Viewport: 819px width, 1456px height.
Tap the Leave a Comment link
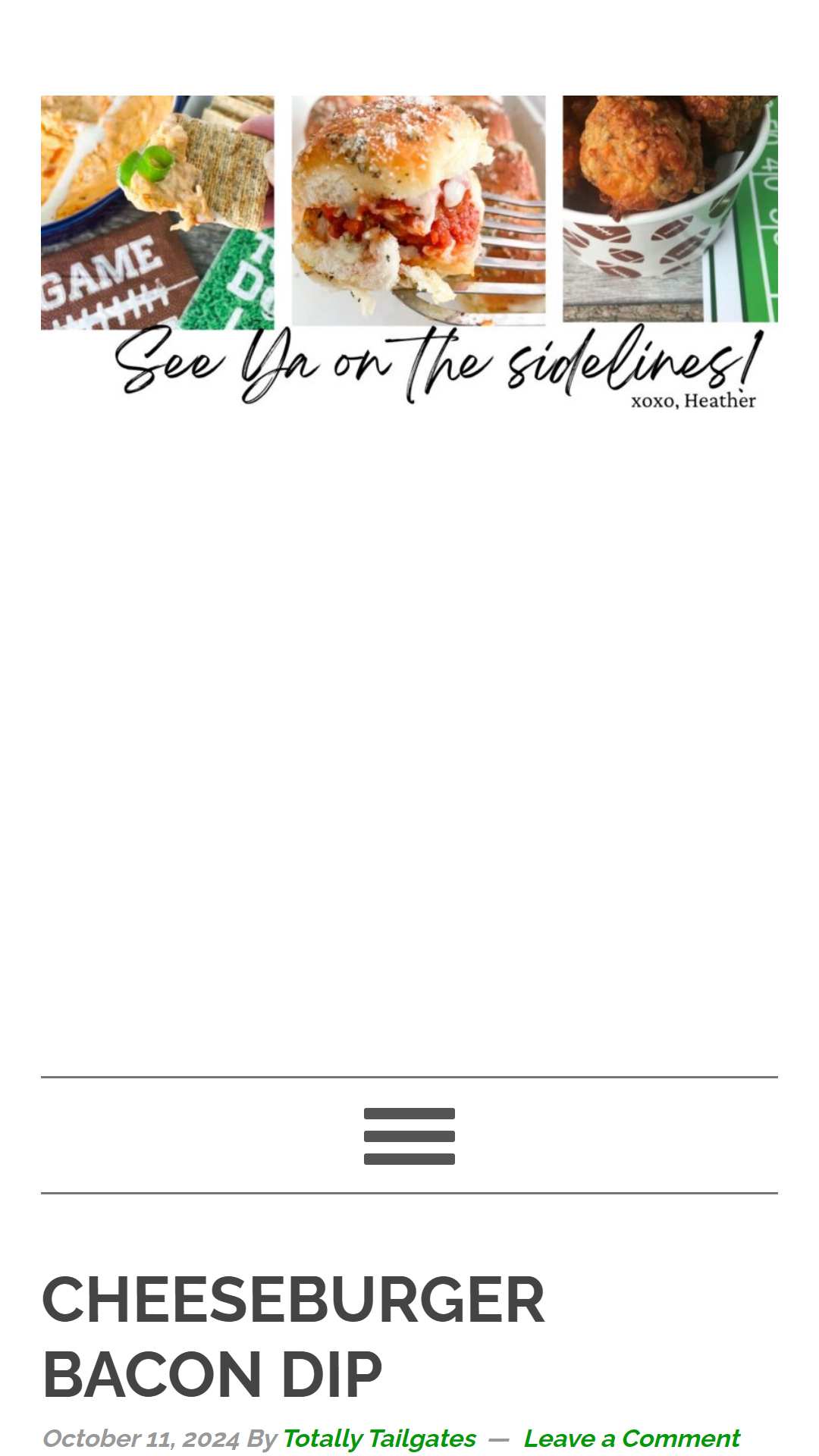tap(631, 1439)
